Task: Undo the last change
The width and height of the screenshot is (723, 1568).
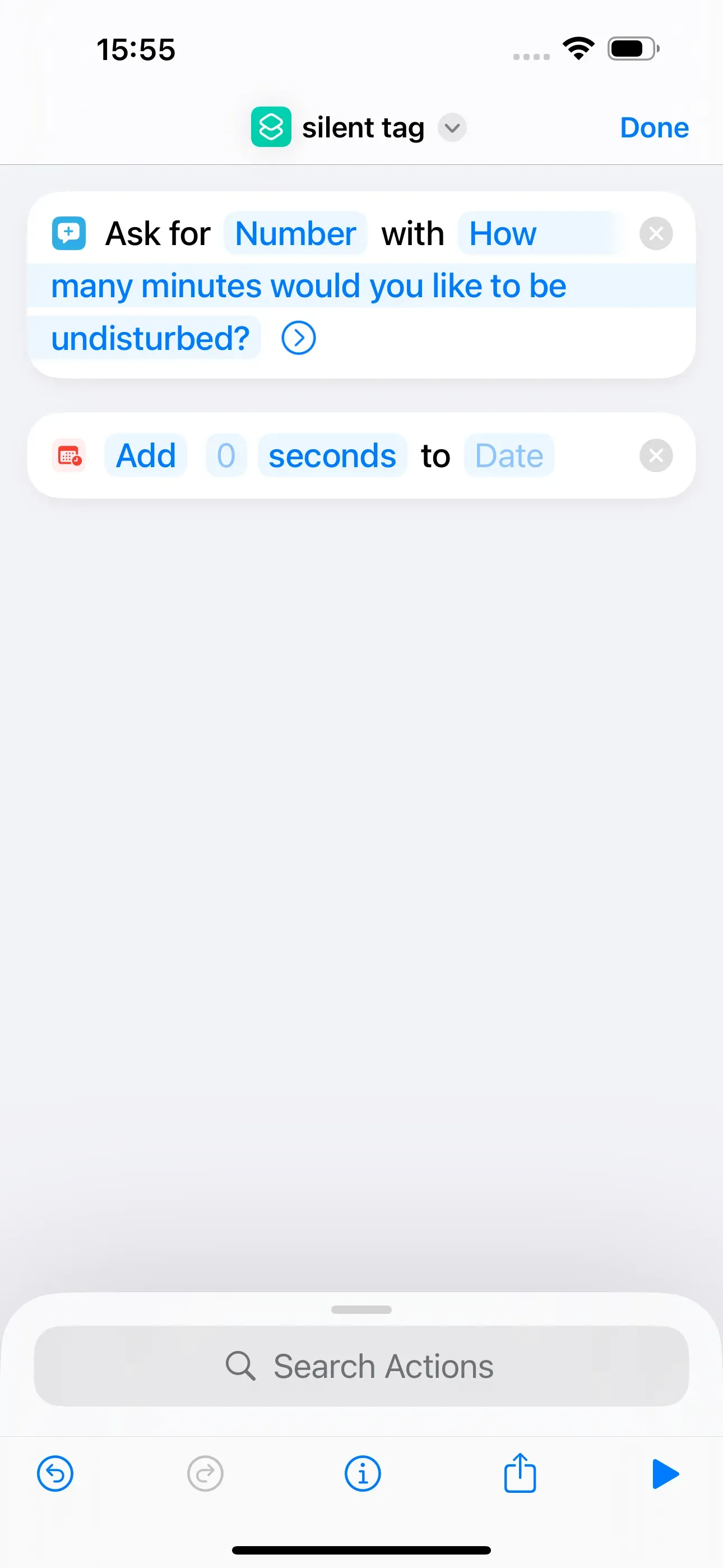Action: click(55, 1474)
